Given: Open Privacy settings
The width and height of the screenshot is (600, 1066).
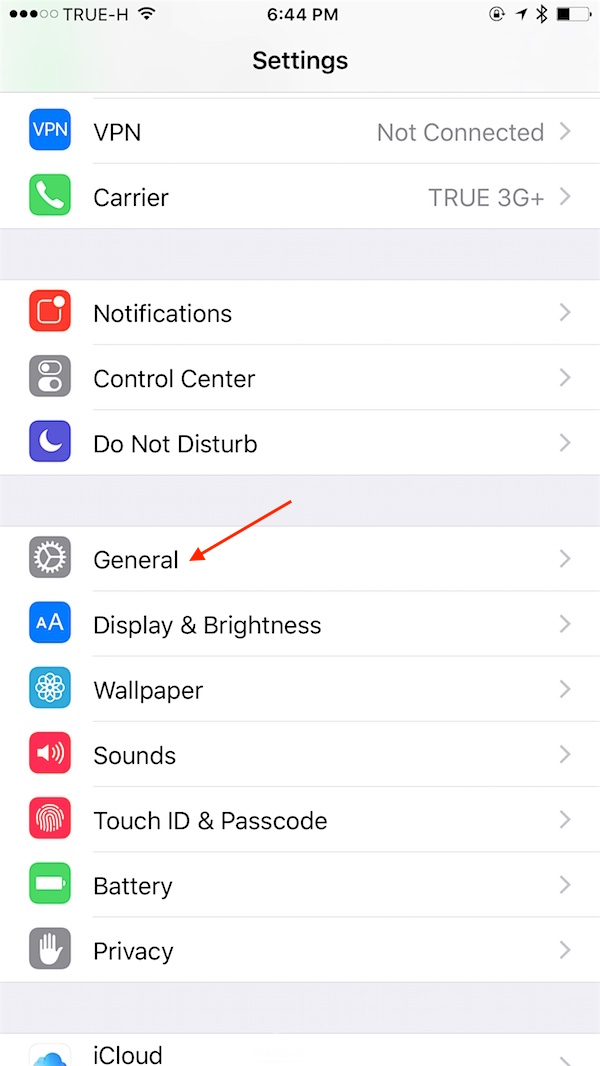Looking at the screenshot, I should (300, 951).
